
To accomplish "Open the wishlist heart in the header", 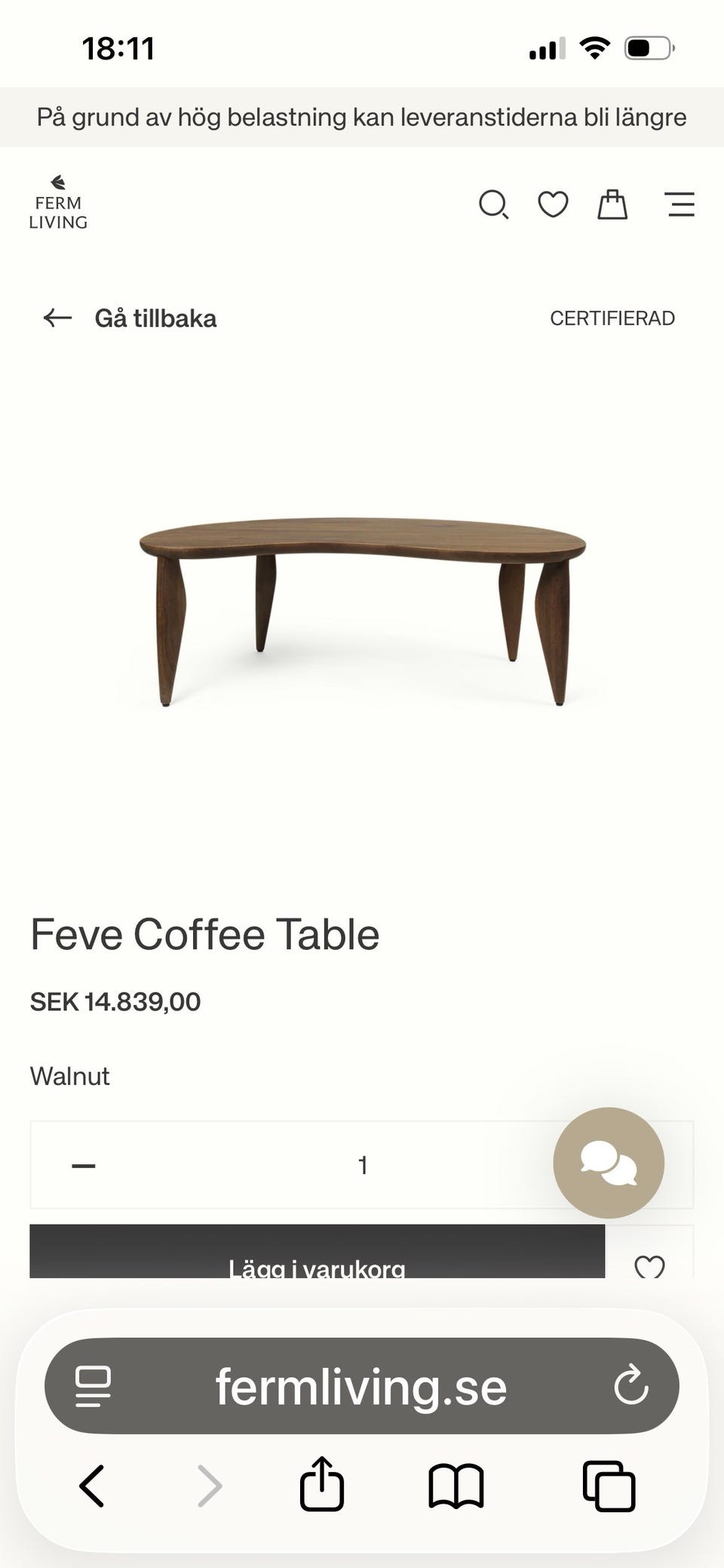I will click(553, 204).
